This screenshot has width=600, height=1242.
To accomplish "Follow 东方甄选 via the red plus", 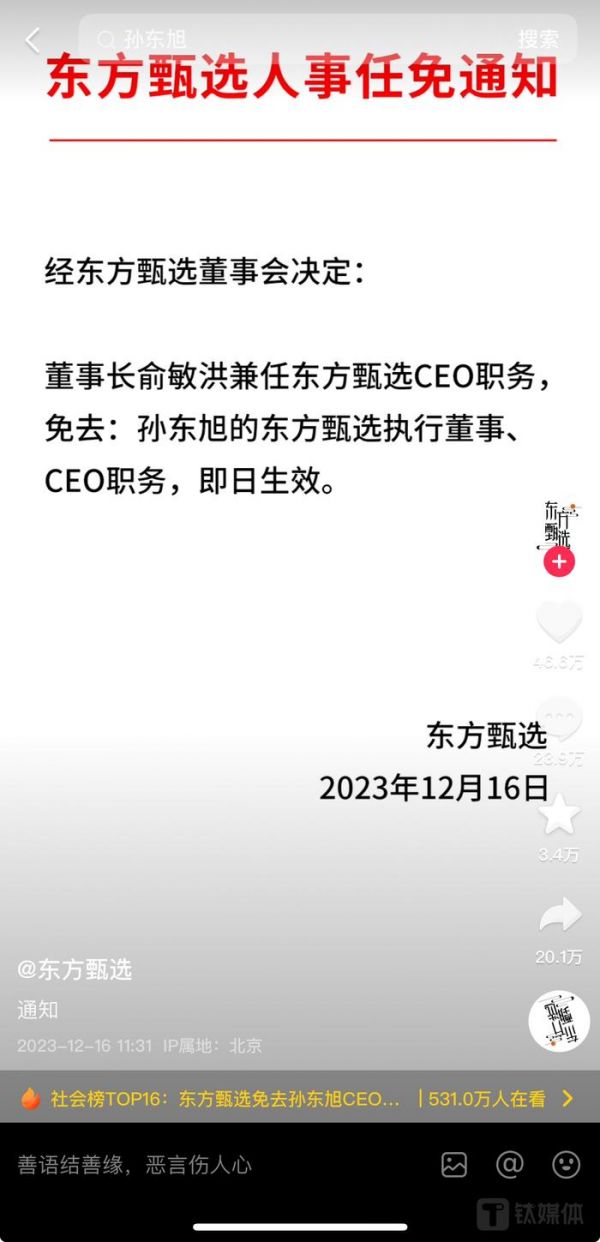I will point(558,562).
